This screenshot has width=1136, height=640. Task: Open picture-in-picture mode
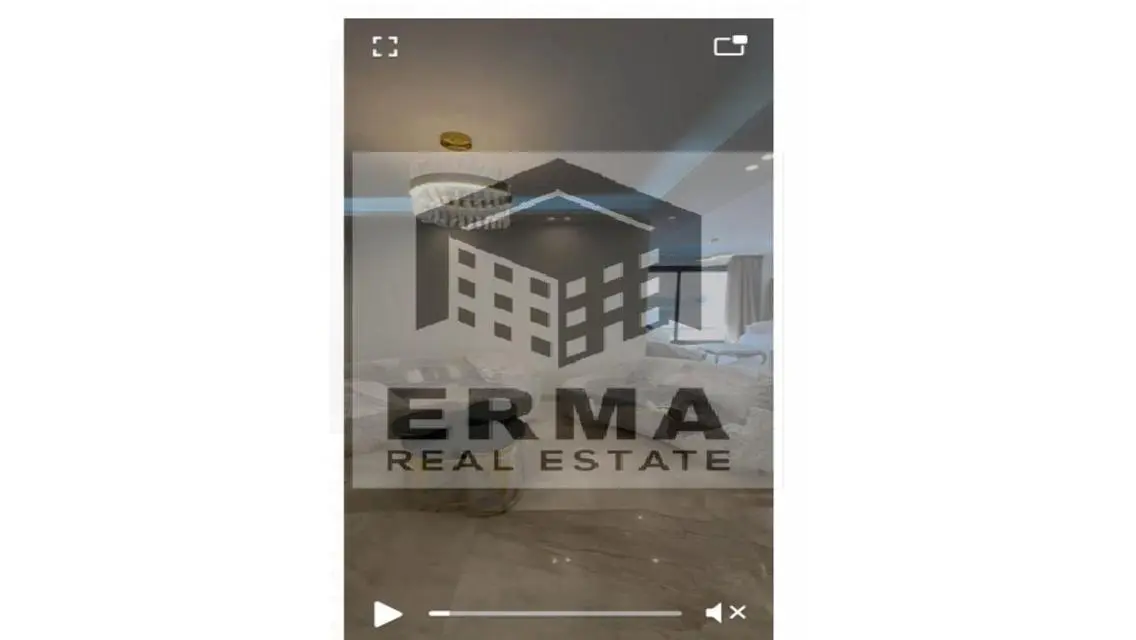tap(730, 46)
